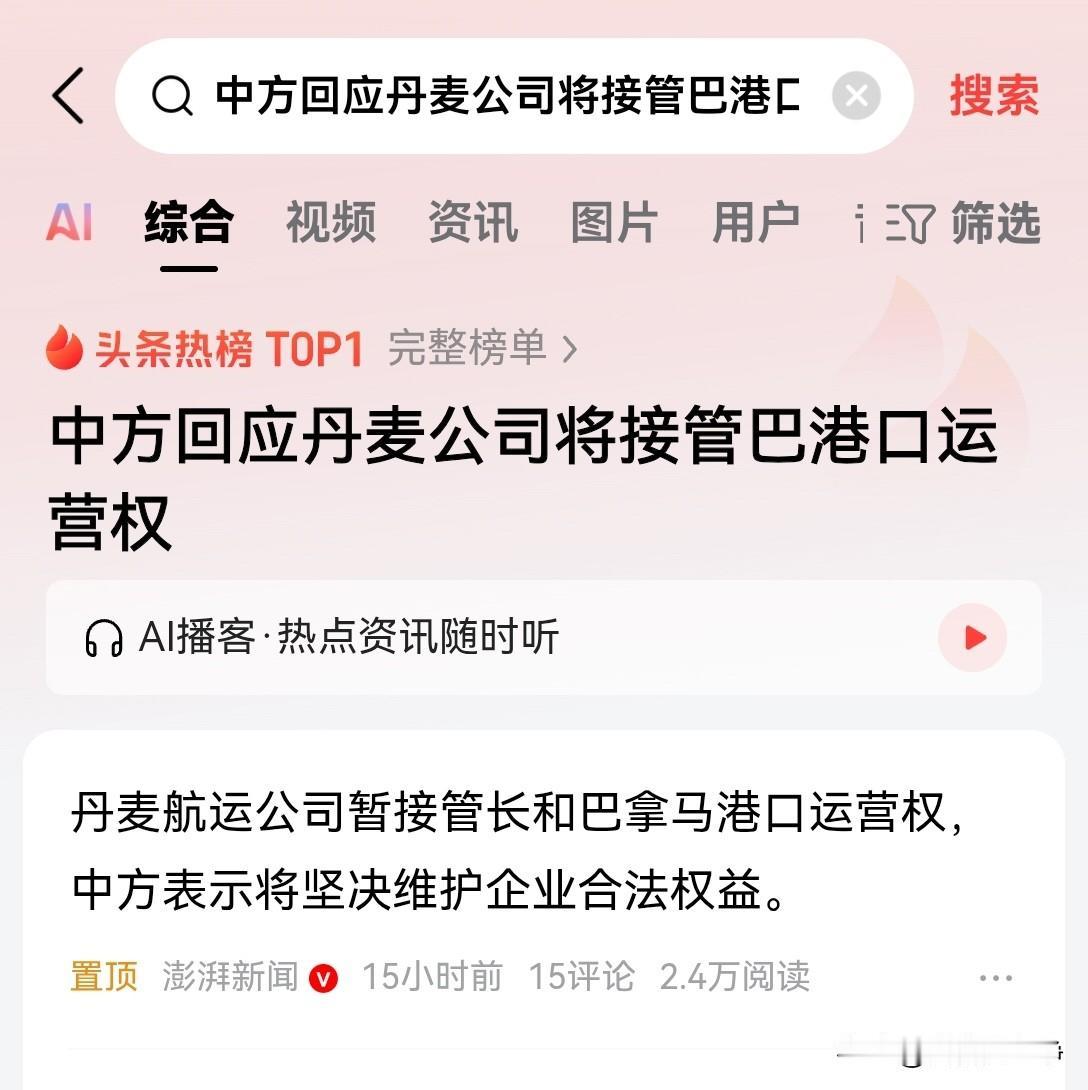Image resolution: width=1088 pixels, height=1090 pixels.
Task: Tap the search input field
Action: click(500, 97)
